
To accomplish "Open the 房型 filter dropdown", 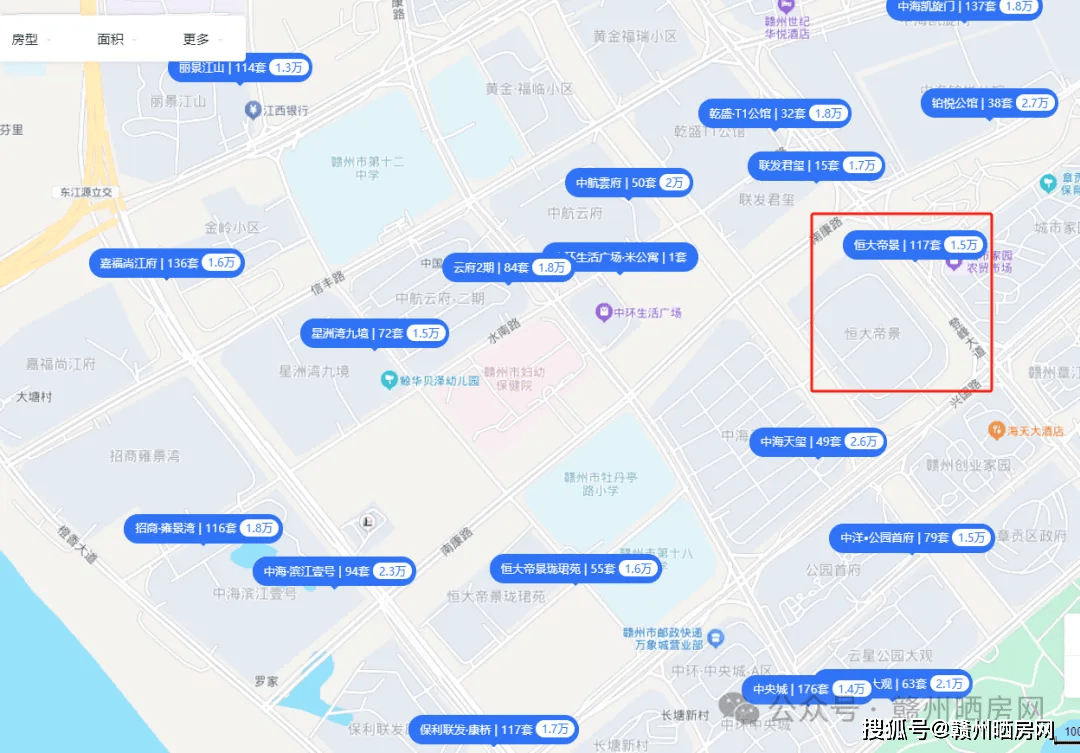I will click(x=30, y=40).
